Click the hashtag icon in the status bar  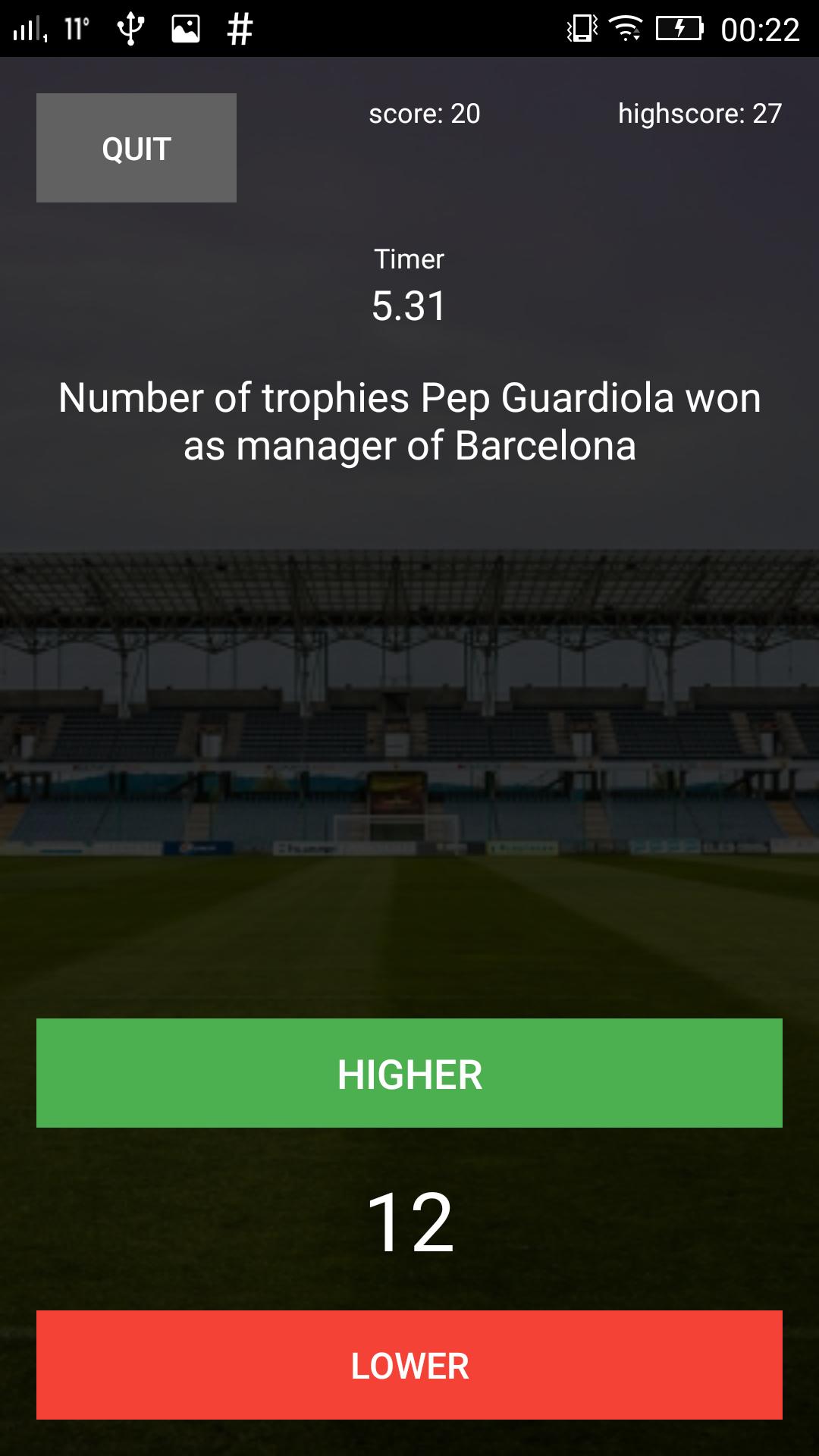[x=239, y=27]
